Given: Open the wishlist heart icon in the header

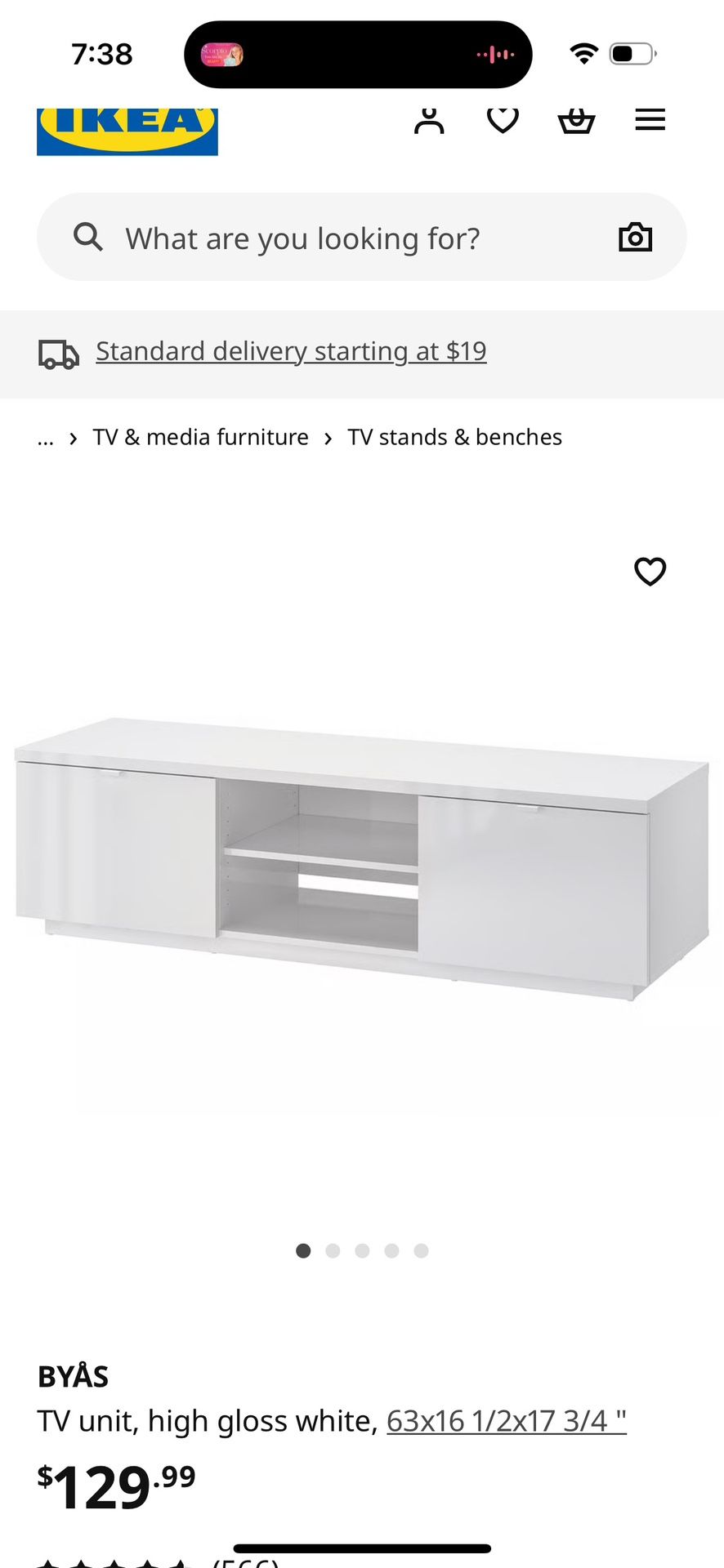Looking at the screenshot, I should [x=503, y=120].
